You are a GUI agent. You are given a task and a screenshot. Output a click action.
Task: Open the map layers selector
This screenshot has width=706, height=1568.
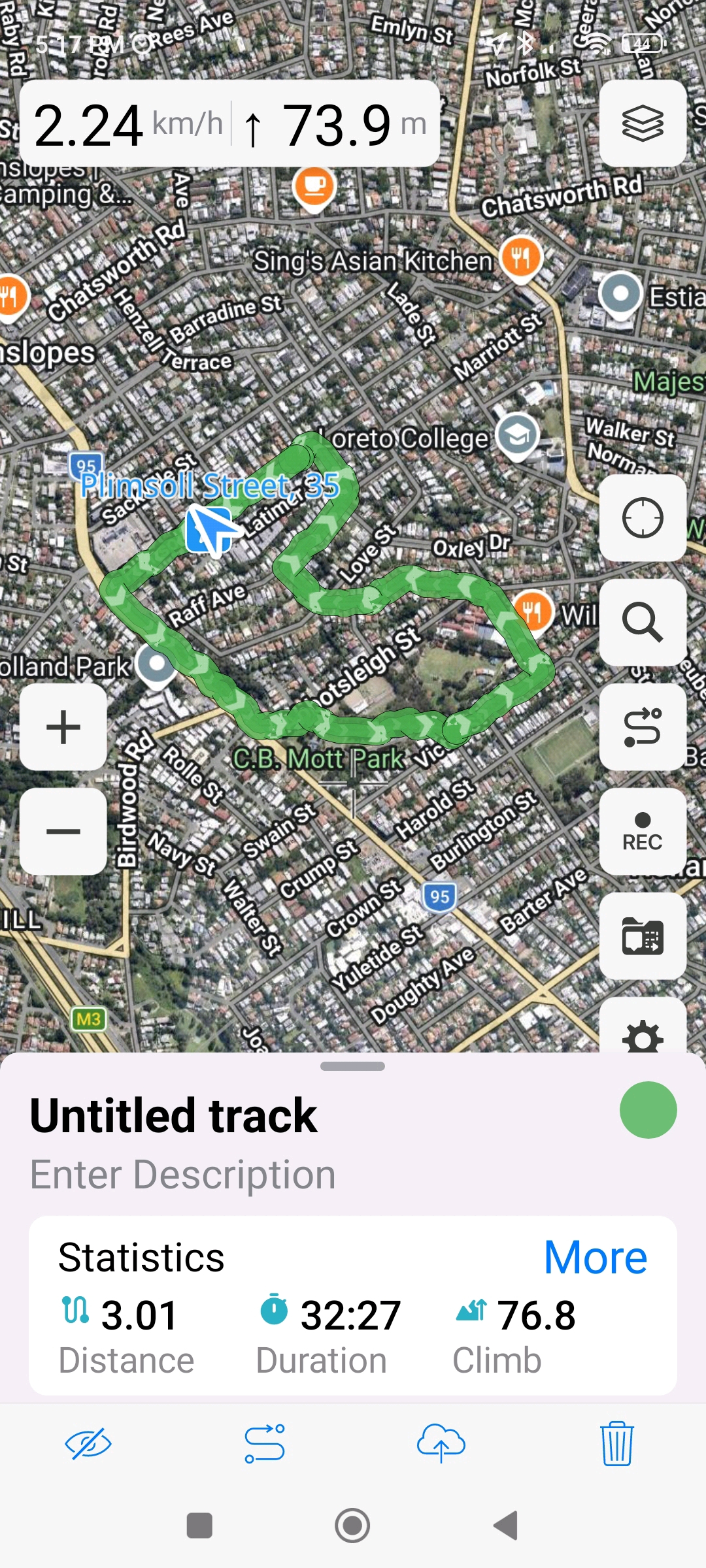coord(642,123)
